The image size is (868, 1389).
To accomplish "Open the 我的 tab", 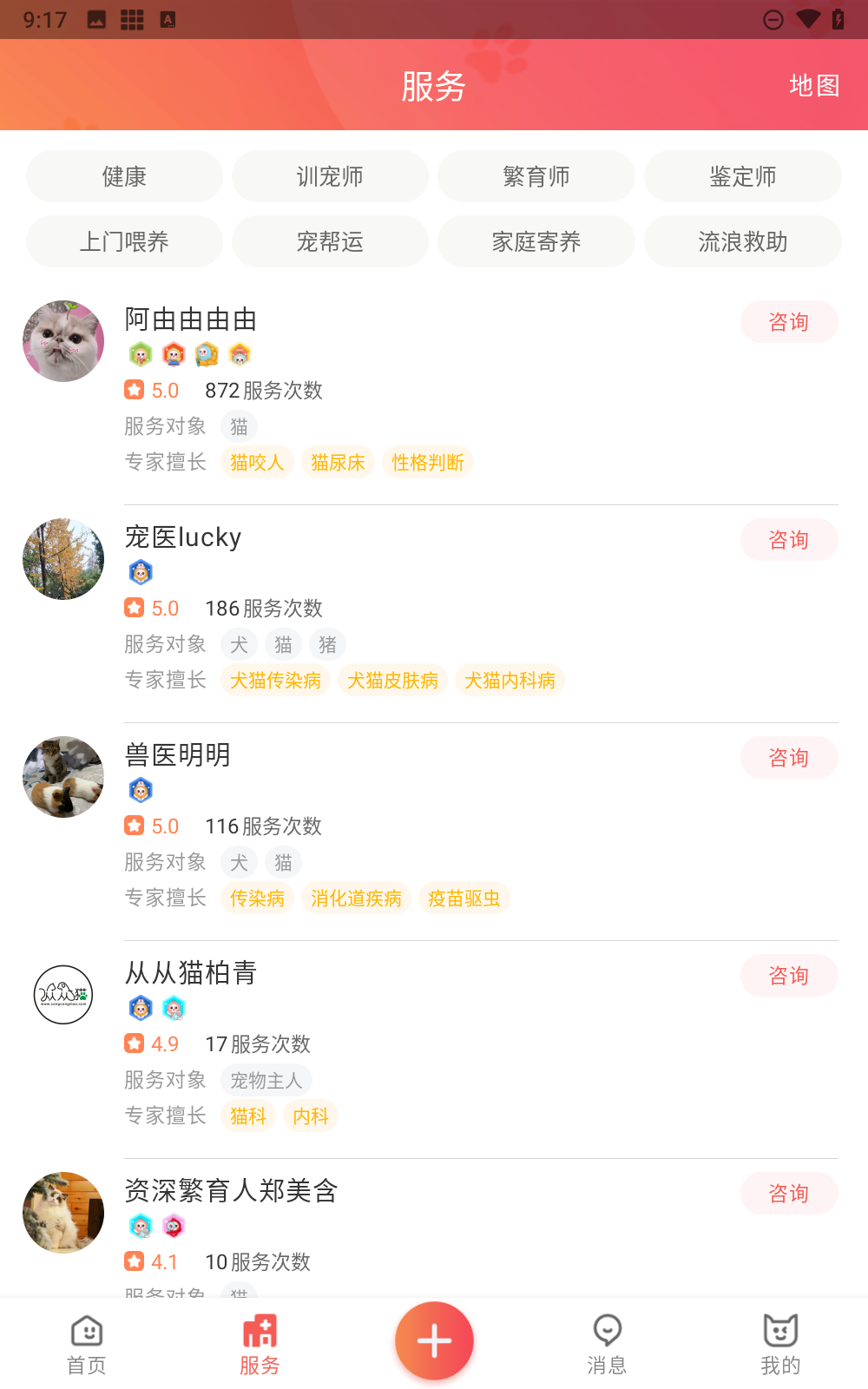I will point(780,1342).
